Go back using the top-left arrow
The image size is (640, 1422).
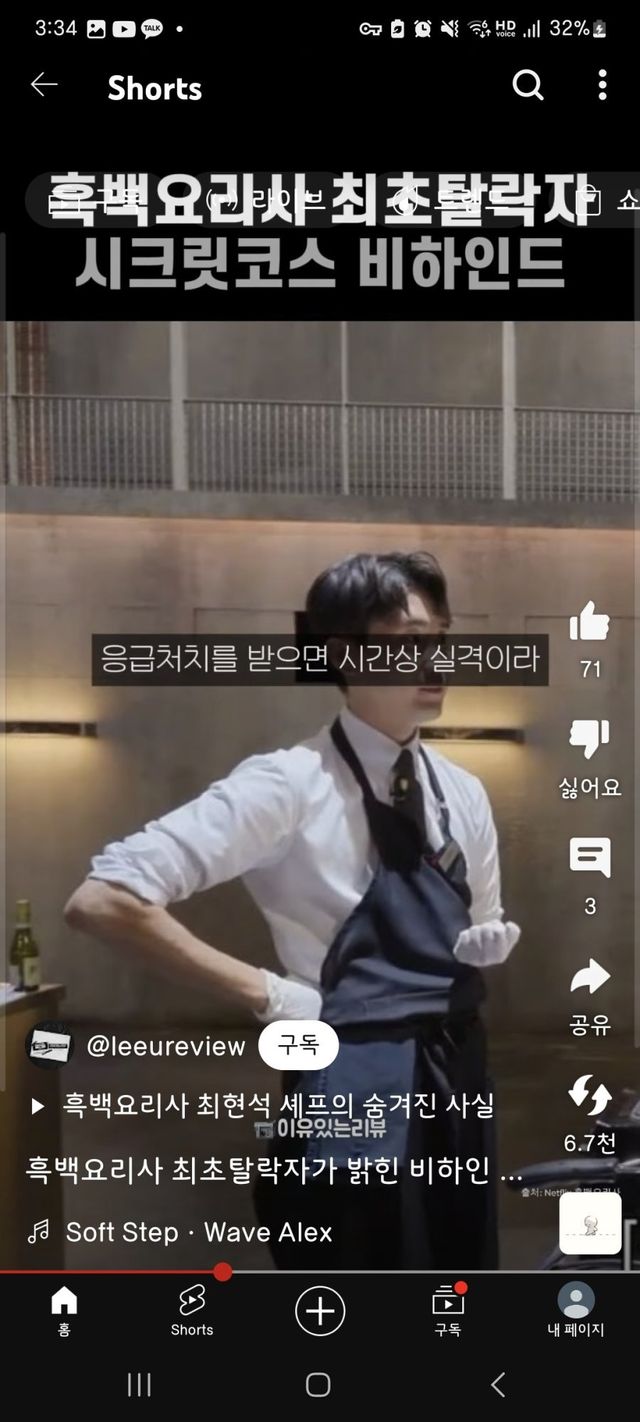(x=44, y=86)
